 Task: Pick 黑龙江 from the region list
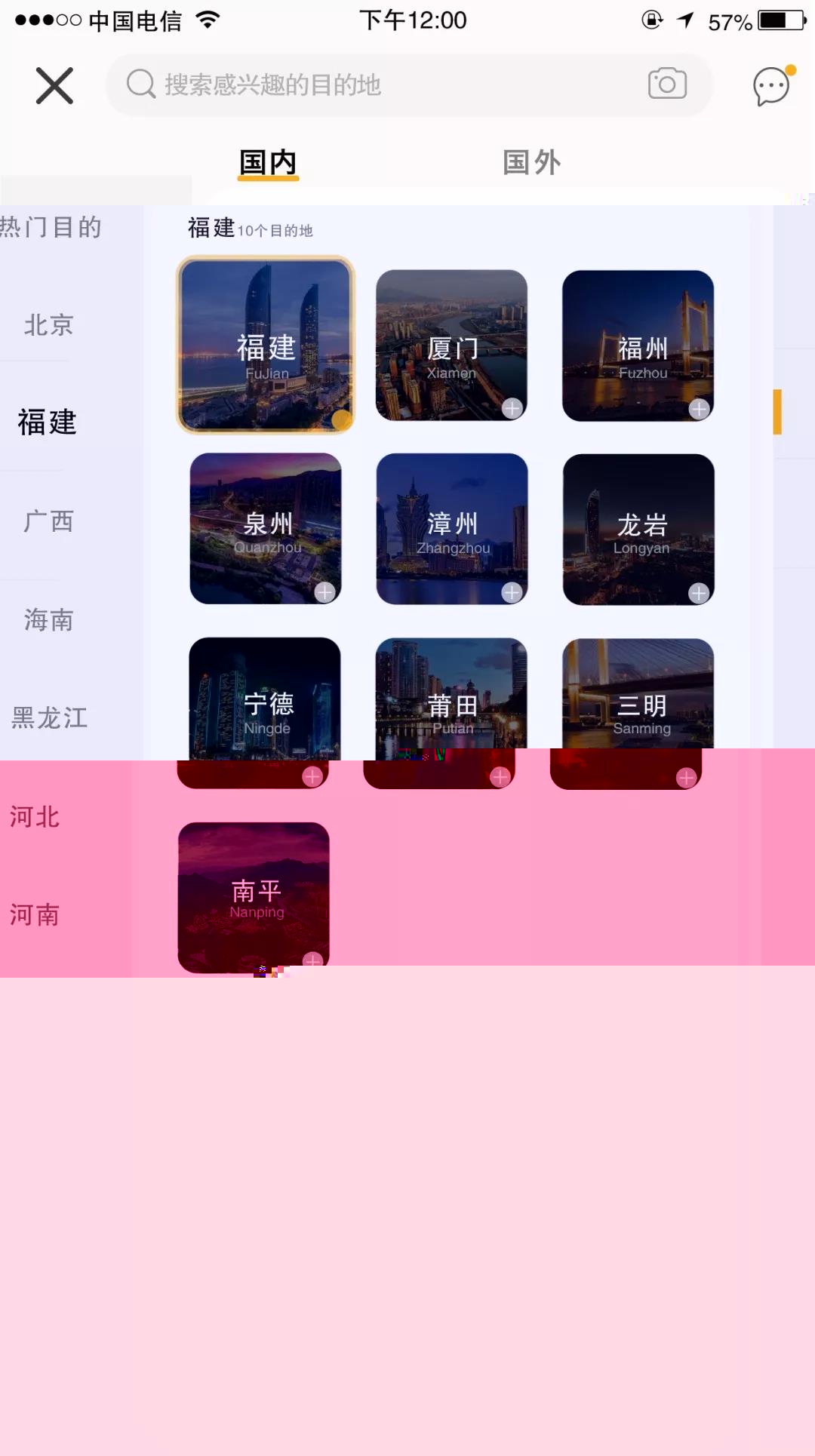click(x=50, y=717)
